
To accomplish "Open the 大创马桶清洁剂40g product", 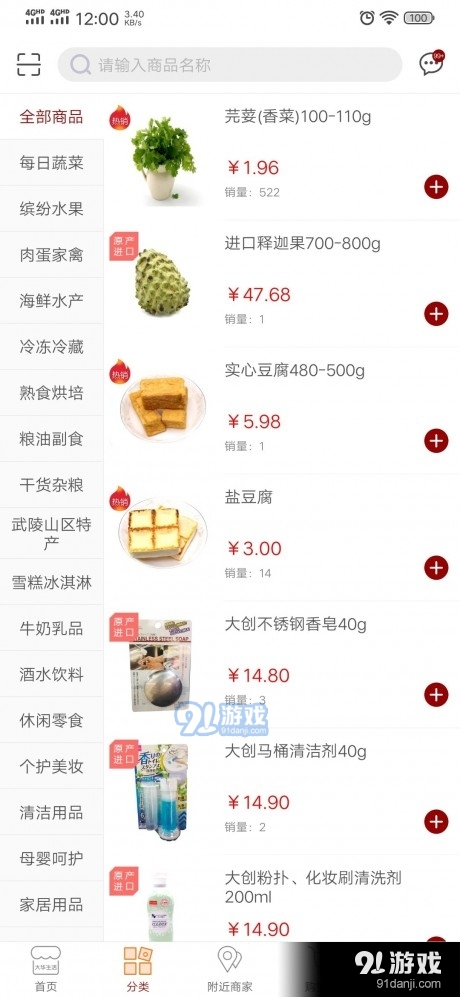I will click(x=295, y=752).
